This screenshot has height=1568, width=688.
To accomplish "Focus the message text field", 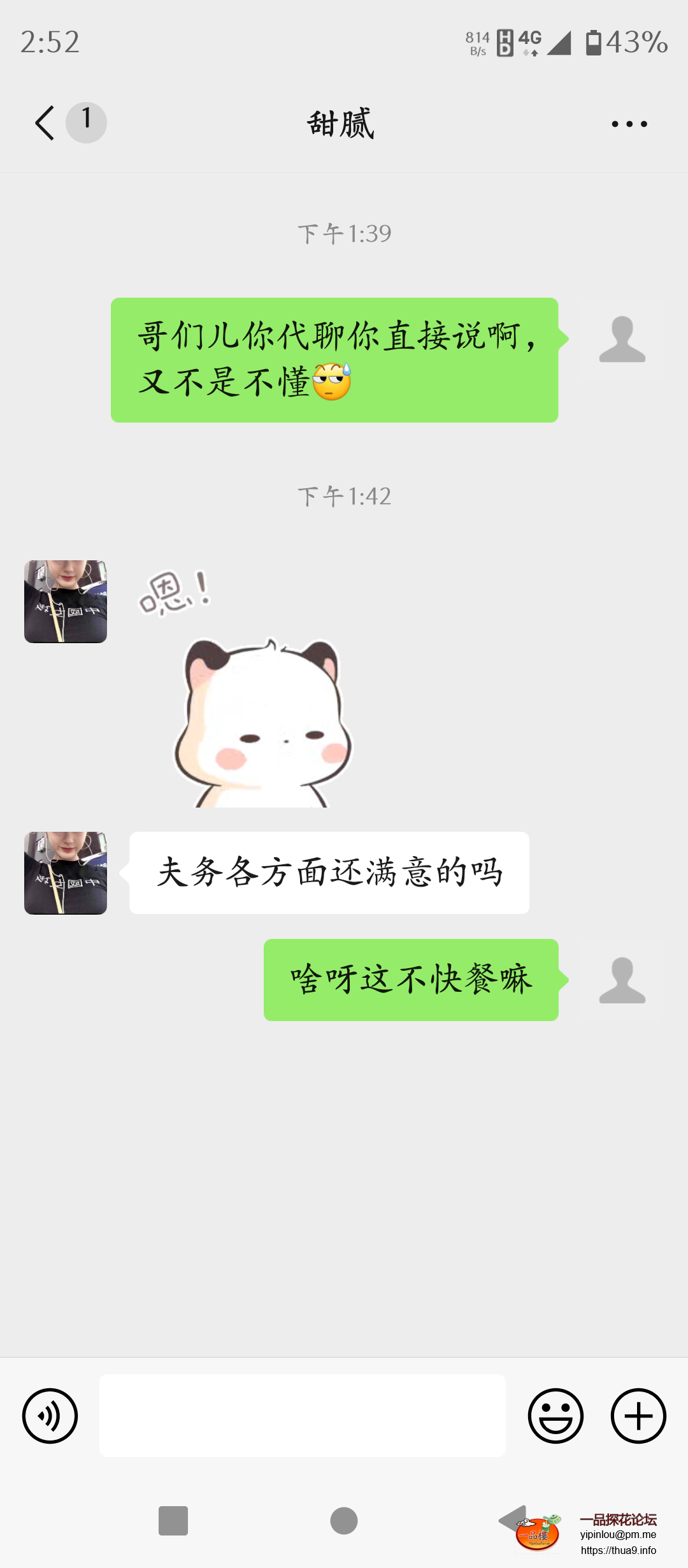I will [x=302, y=1416].
